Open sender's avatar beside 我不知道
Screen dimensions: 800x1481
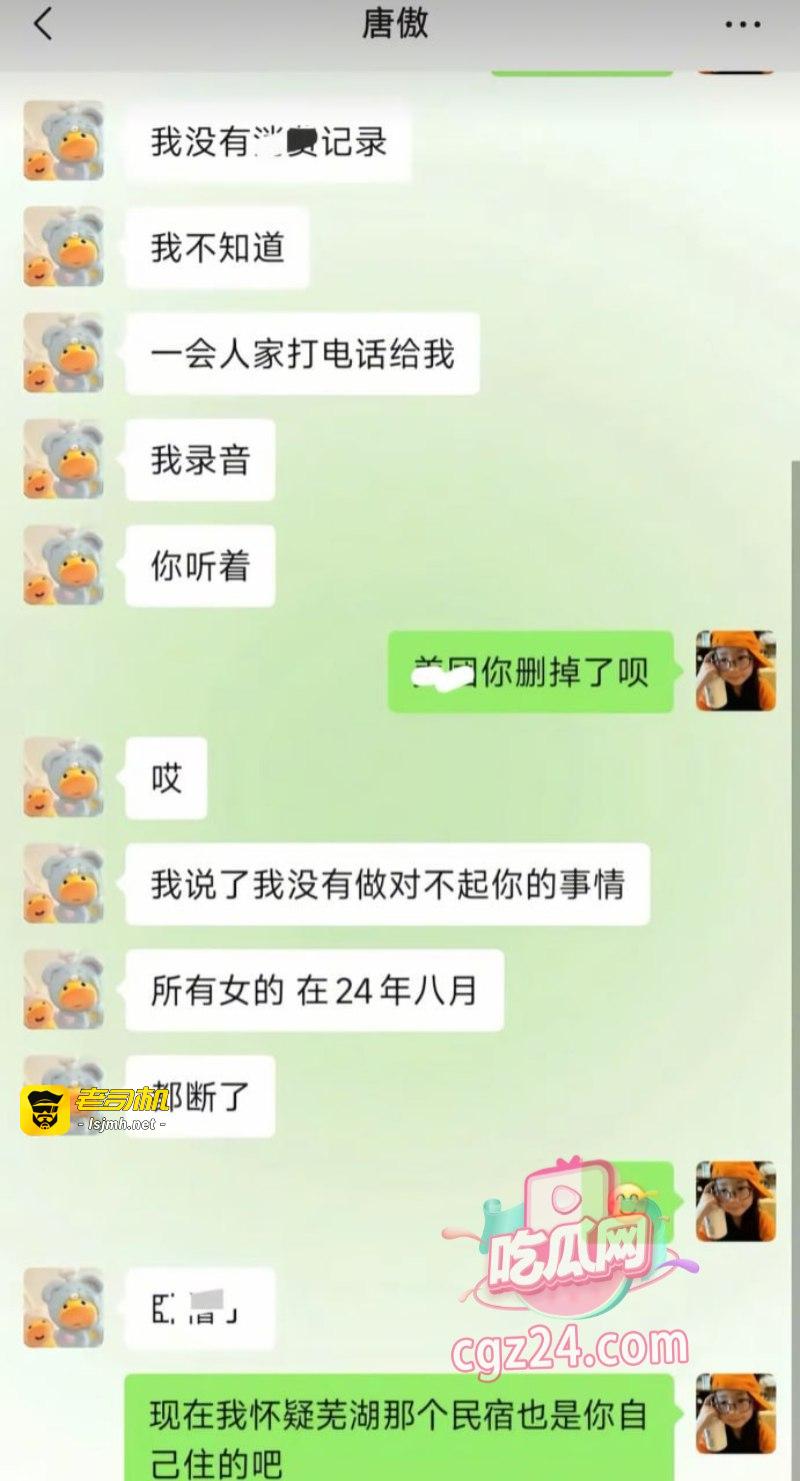tap(64, 247)
